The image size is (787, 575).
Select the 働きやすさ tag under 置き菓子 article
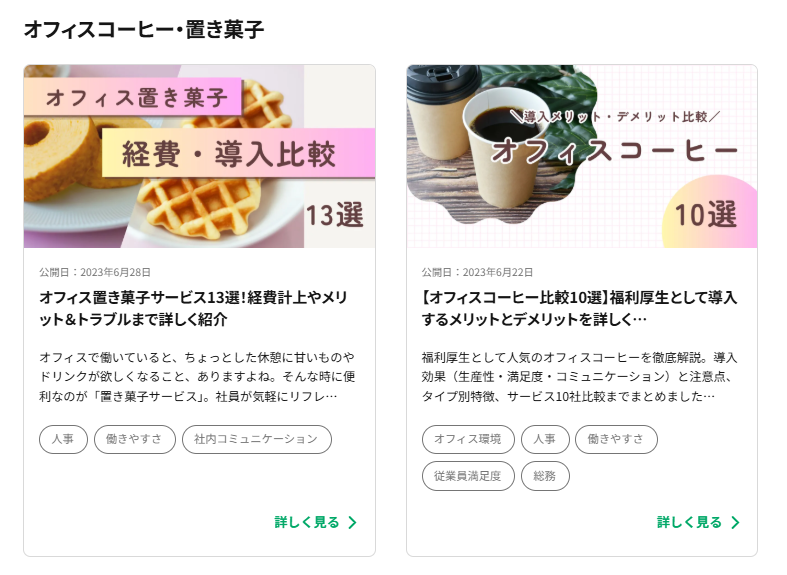tap(135, 440)
